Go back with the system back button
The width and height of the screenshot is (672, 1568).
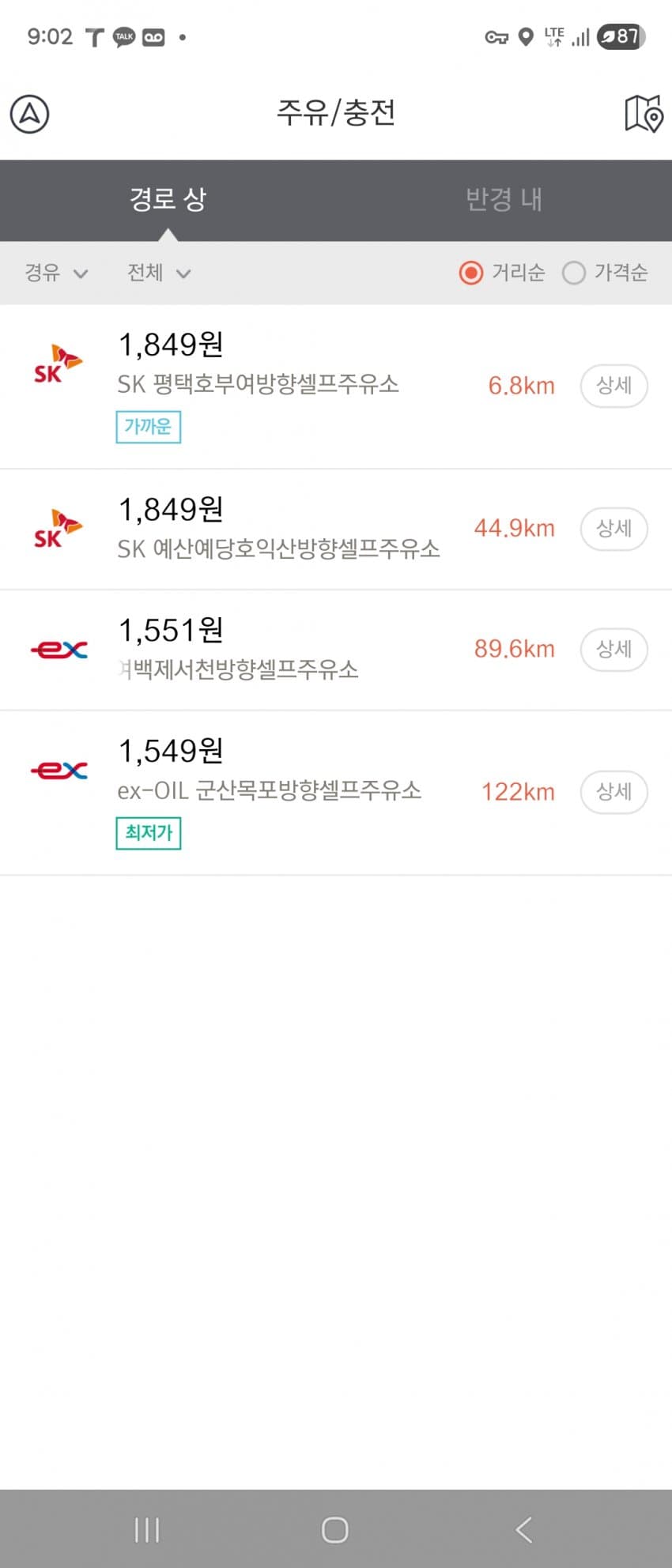click(523, 1529)
